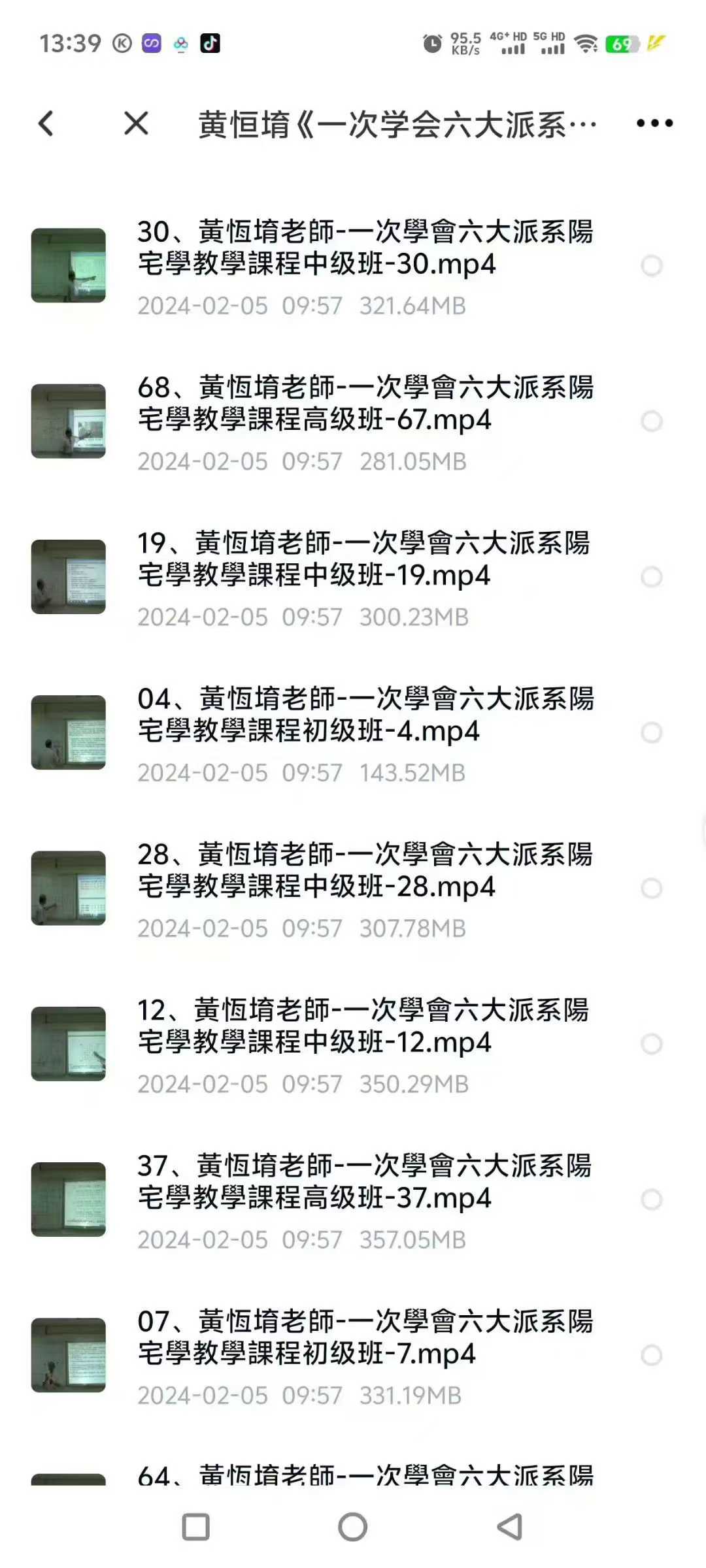Go to the system home screen
The image size is (706, 1568).
[x=353, y=1527]
